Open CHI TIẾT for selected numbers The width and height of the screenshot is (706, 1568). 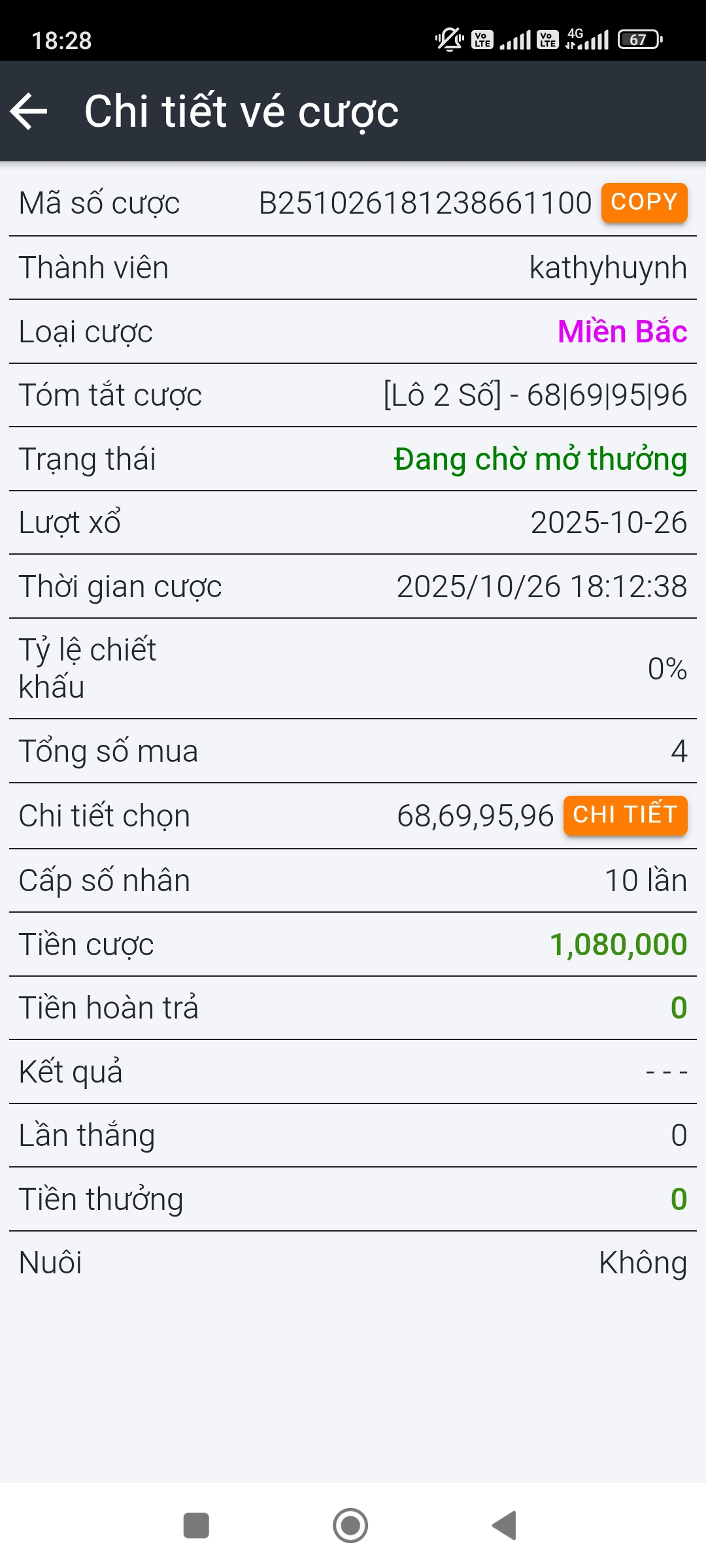click(x=624, y=815)
